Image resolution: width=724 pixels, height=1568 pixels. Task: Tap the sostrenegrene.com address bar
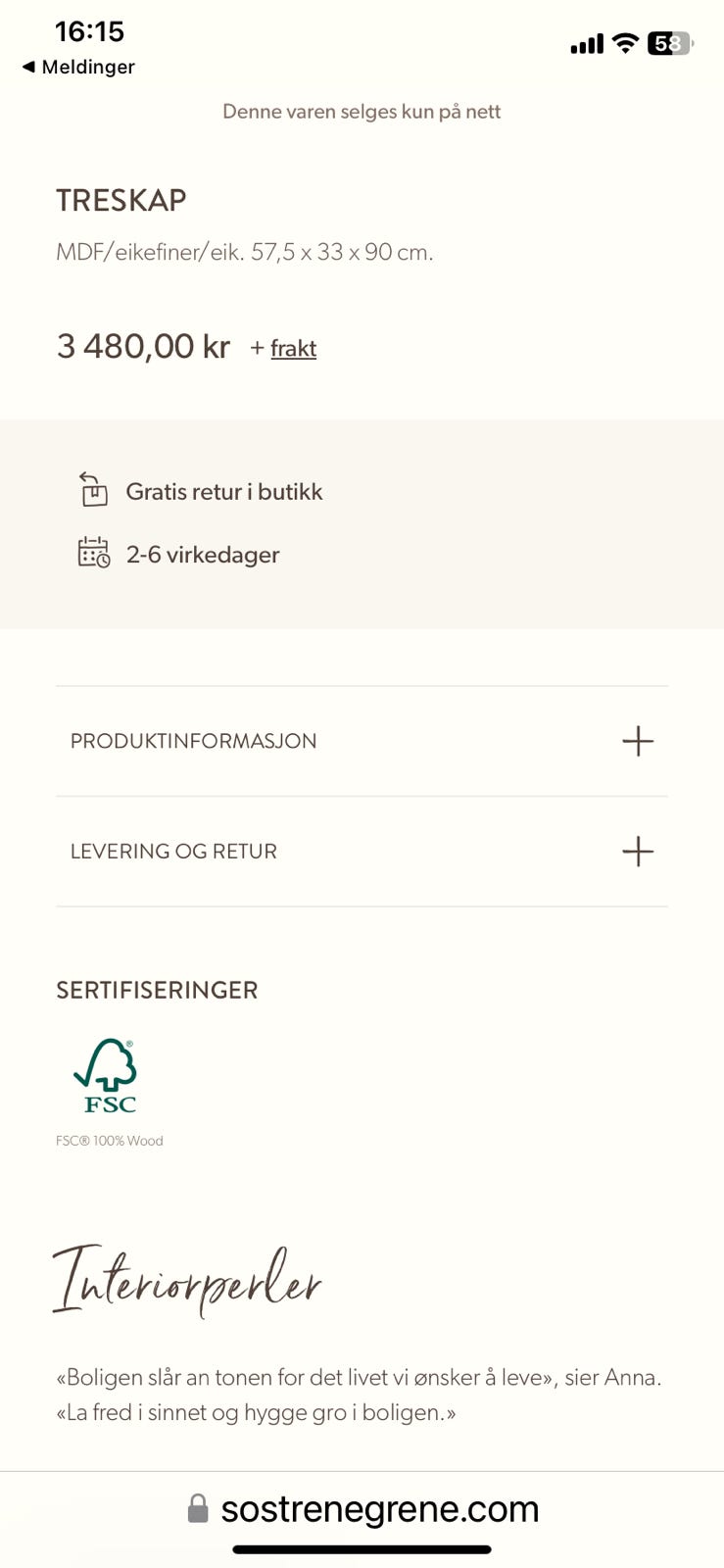(381, 1509)
